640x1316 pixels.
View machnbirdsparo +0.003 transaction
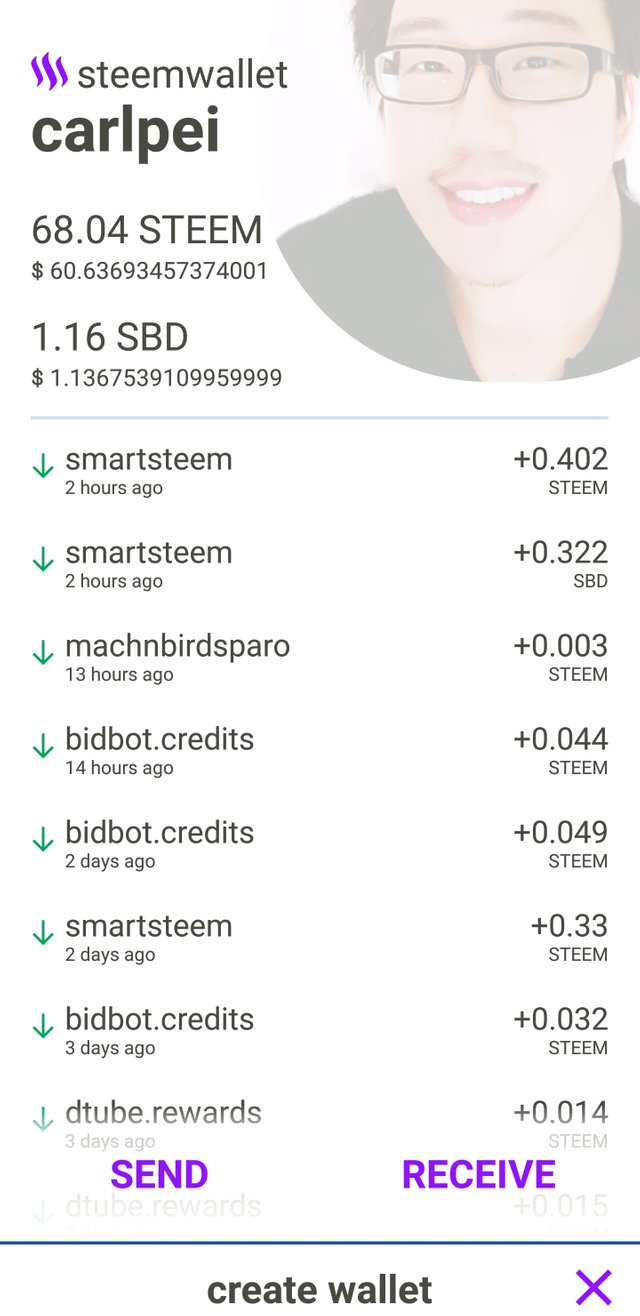[320, 658]
